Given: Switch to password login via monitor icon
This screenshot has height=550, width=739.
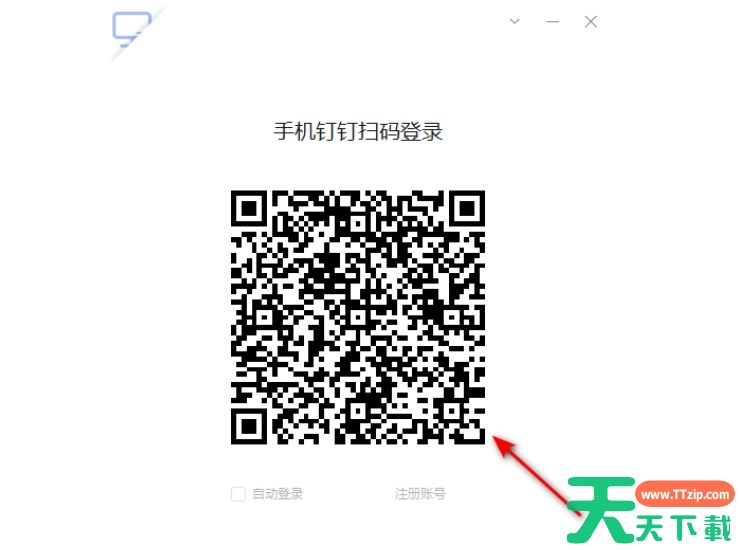Looking at the screenshot, I should tap(131, 29).
